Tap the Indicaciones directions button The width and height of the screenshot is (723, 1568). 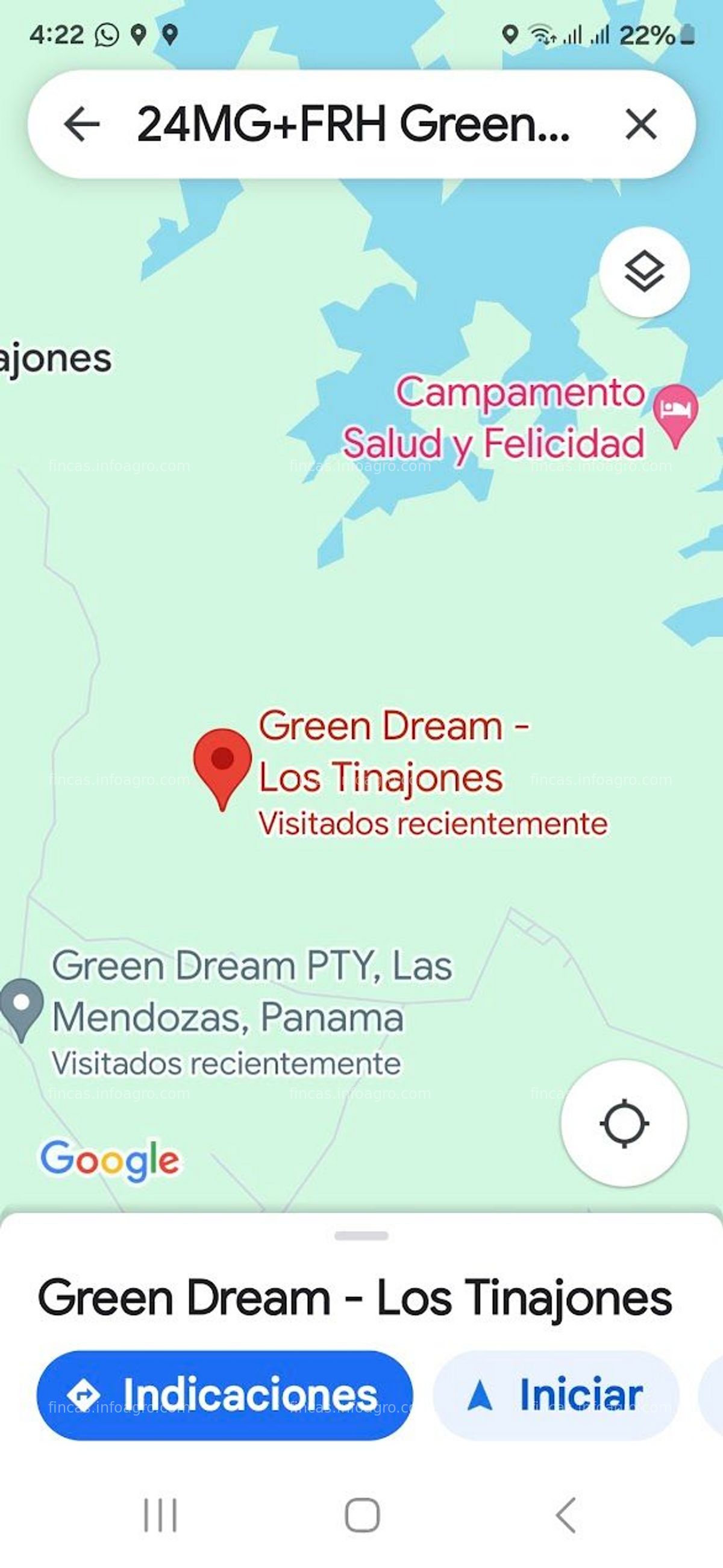225,1395
